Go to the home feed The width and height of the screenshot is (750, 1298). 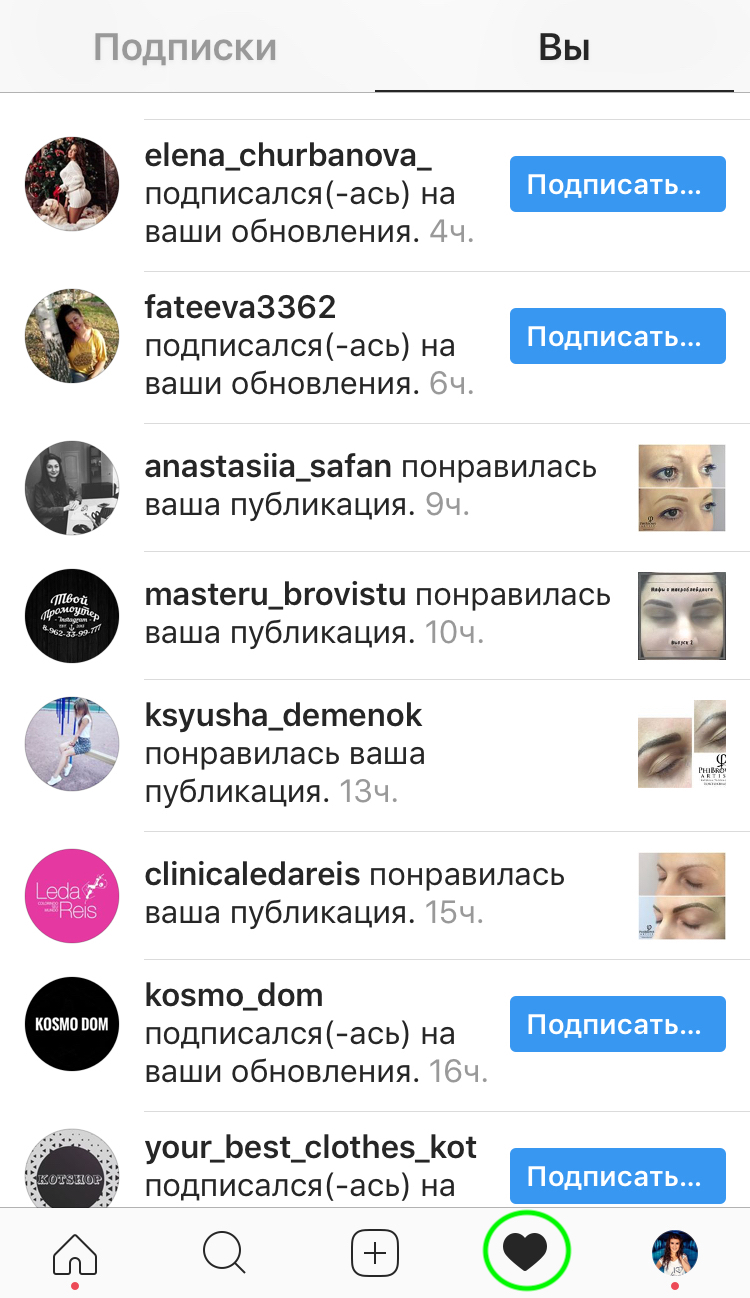[75, 1252]
